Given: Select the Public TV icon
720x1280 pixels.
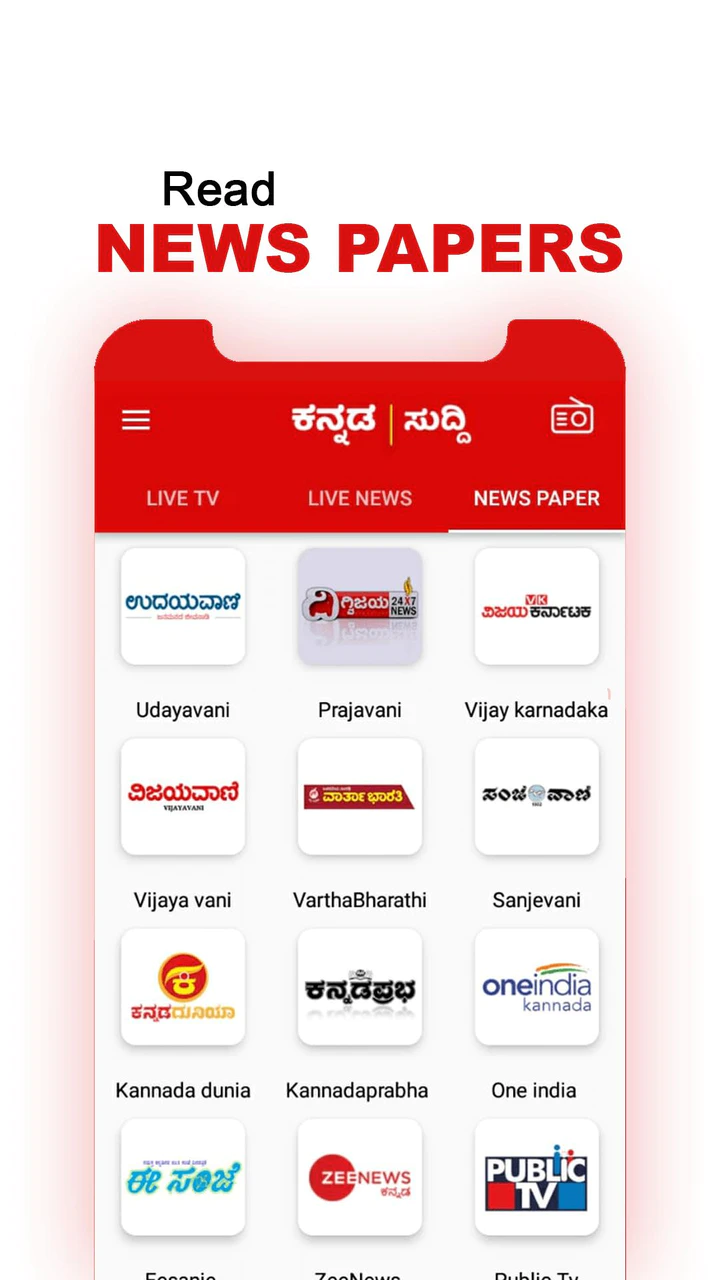Looking at the screenshot, I should pos(537,1178).
